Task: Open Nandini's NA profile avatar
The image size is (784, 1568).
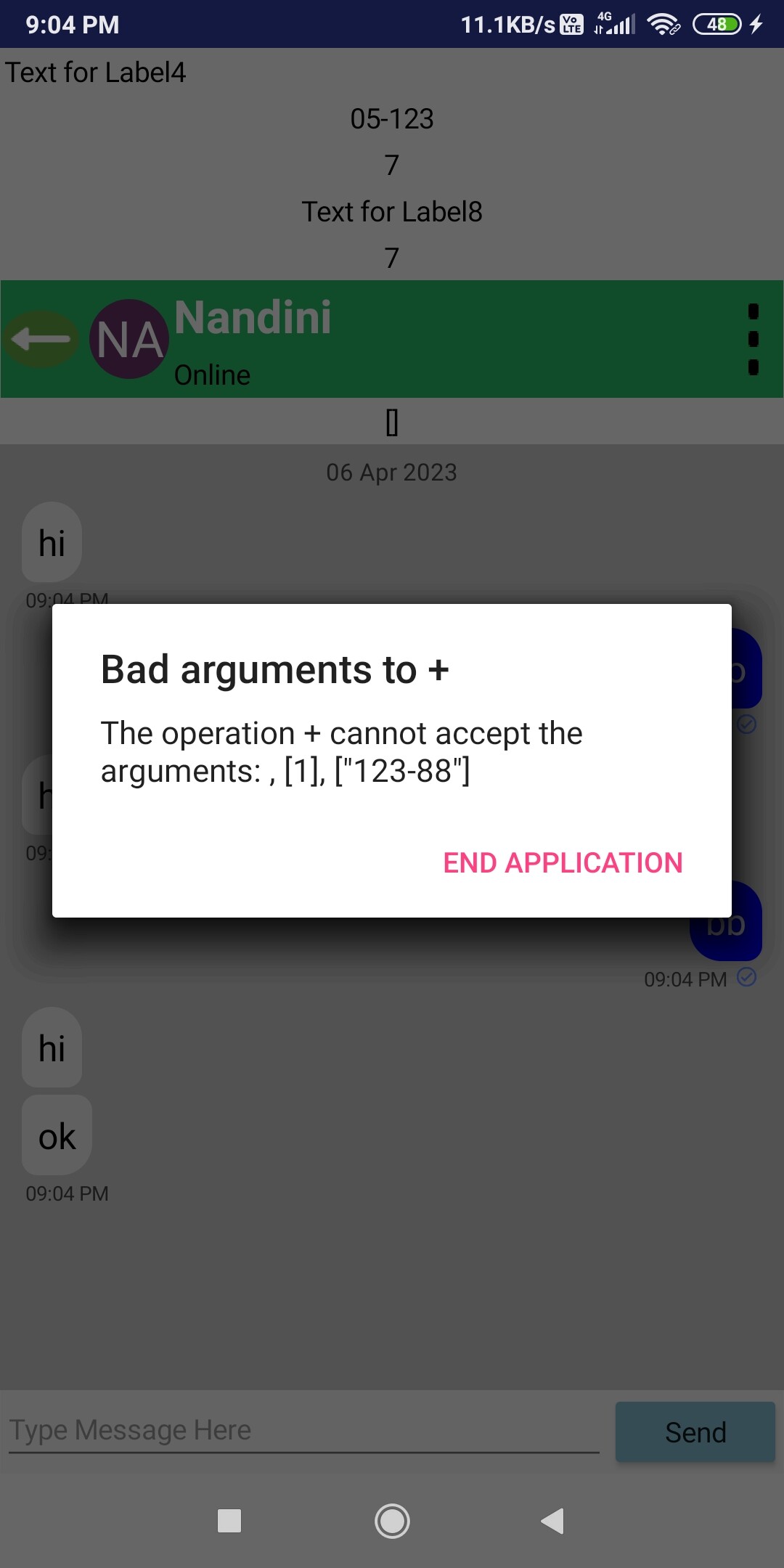Action: (129, 338)
